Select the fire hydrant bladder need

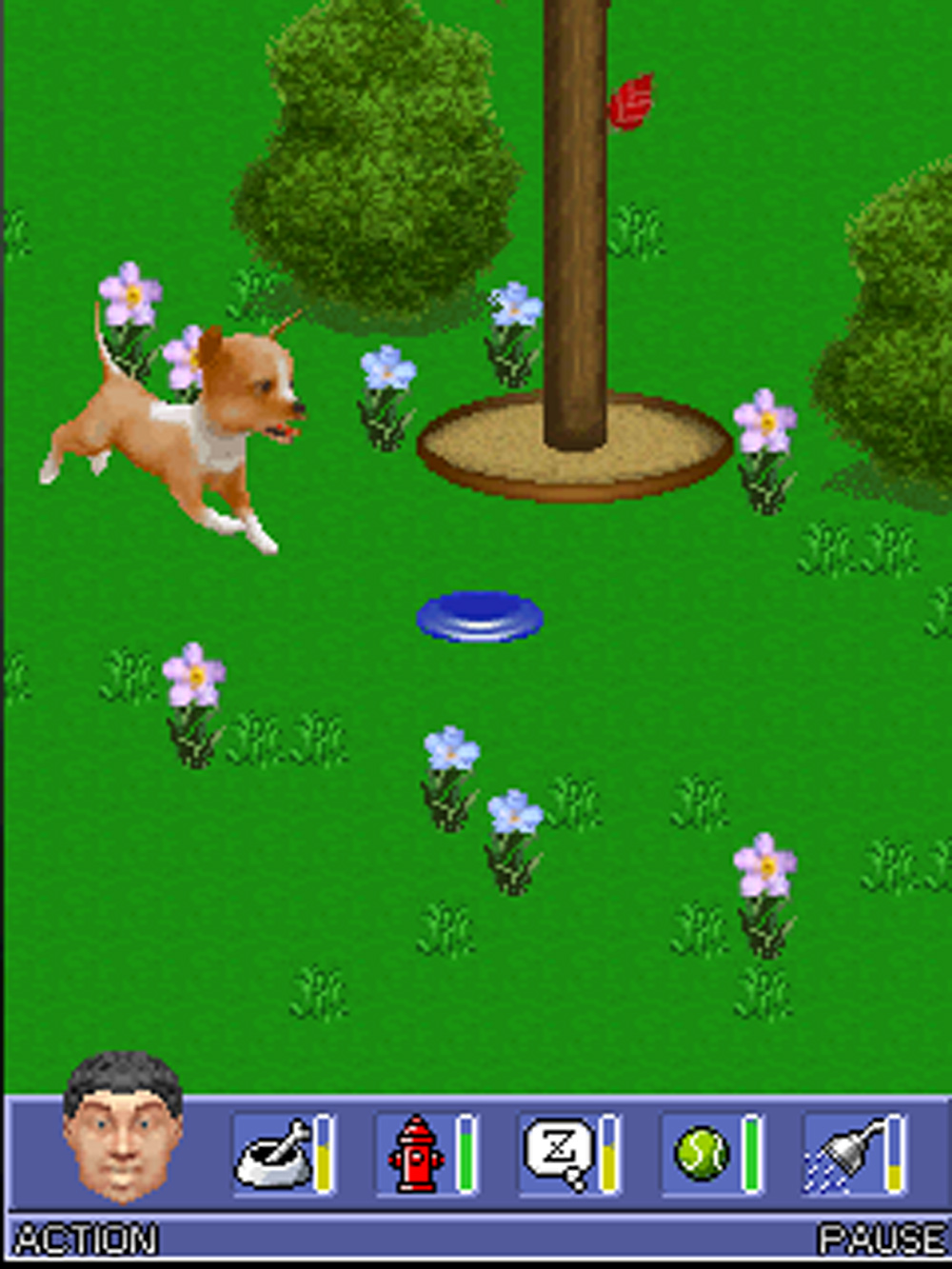pos(417,1154)
